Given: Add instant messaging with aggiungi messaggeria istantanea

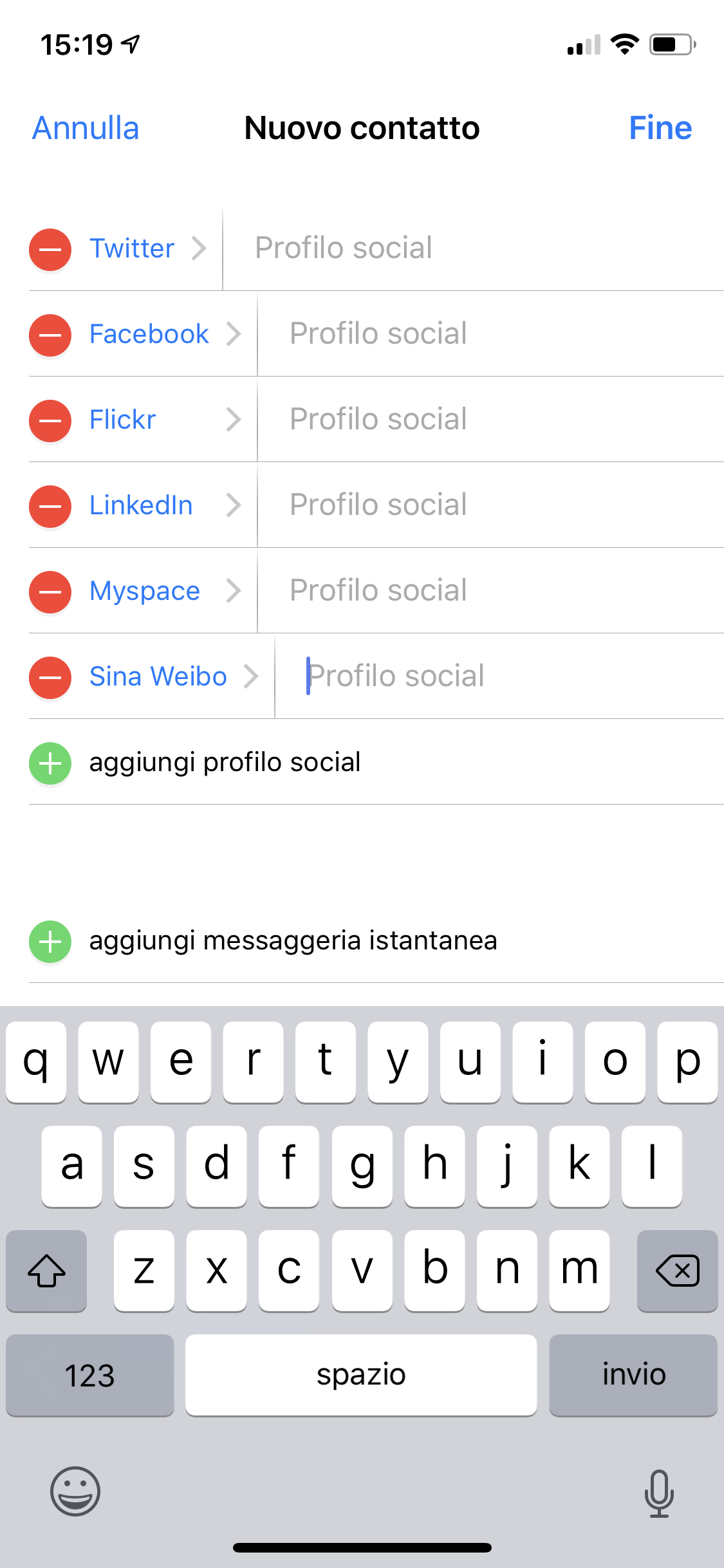Looking at the screenshot, I should click(x=293, y=941).
